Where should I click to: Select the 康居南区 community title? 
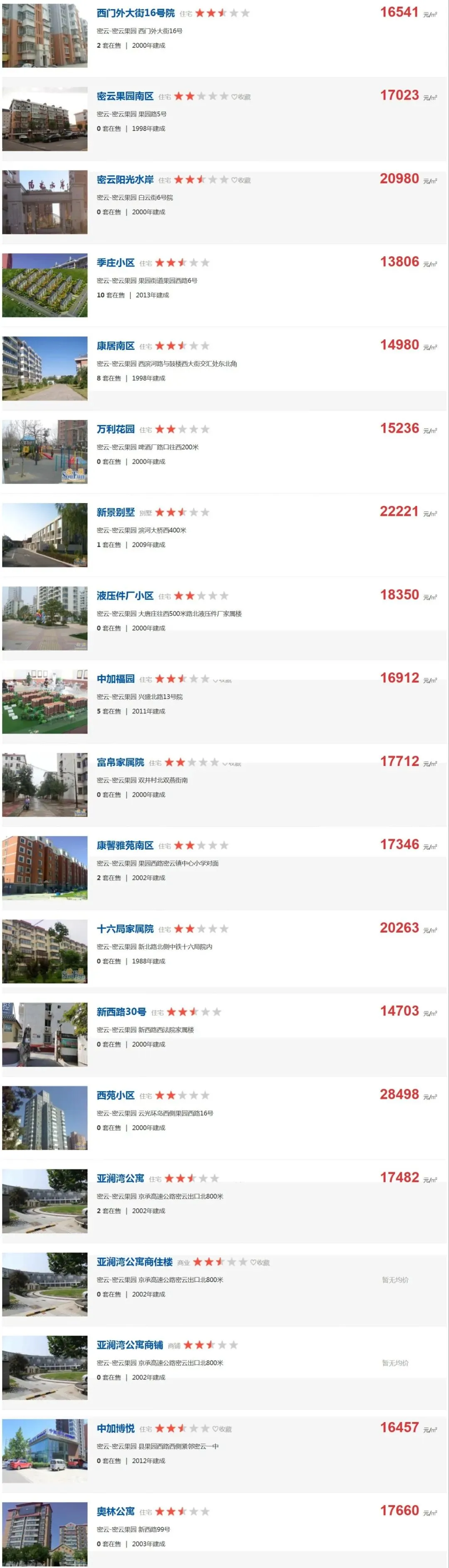point(115,346)
